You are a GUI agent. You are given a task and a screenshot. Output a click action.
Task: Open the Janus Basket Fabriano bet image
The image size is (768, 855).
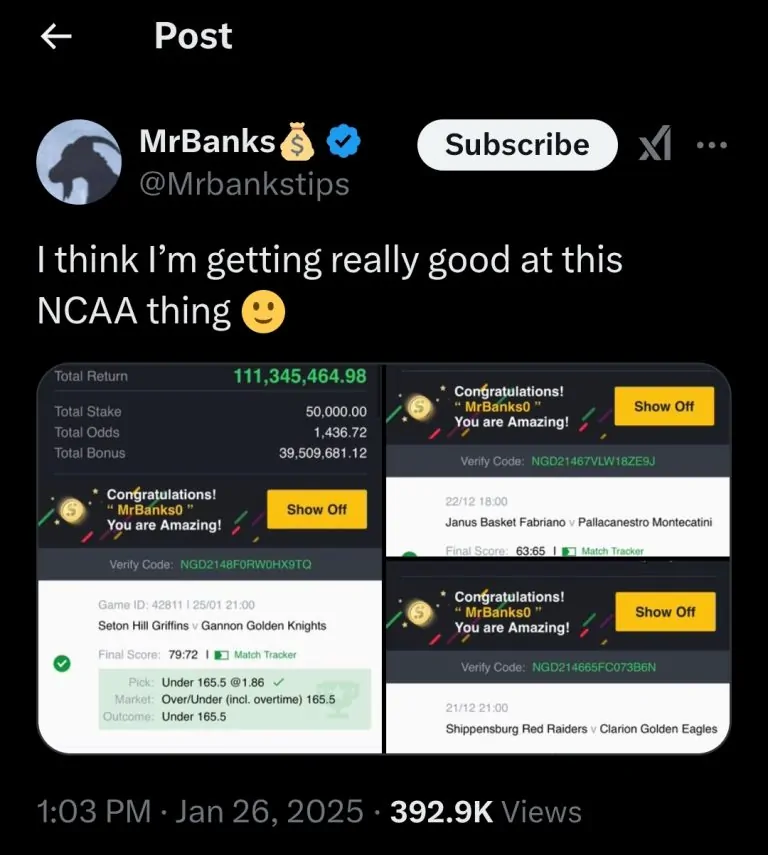[558, 460]
